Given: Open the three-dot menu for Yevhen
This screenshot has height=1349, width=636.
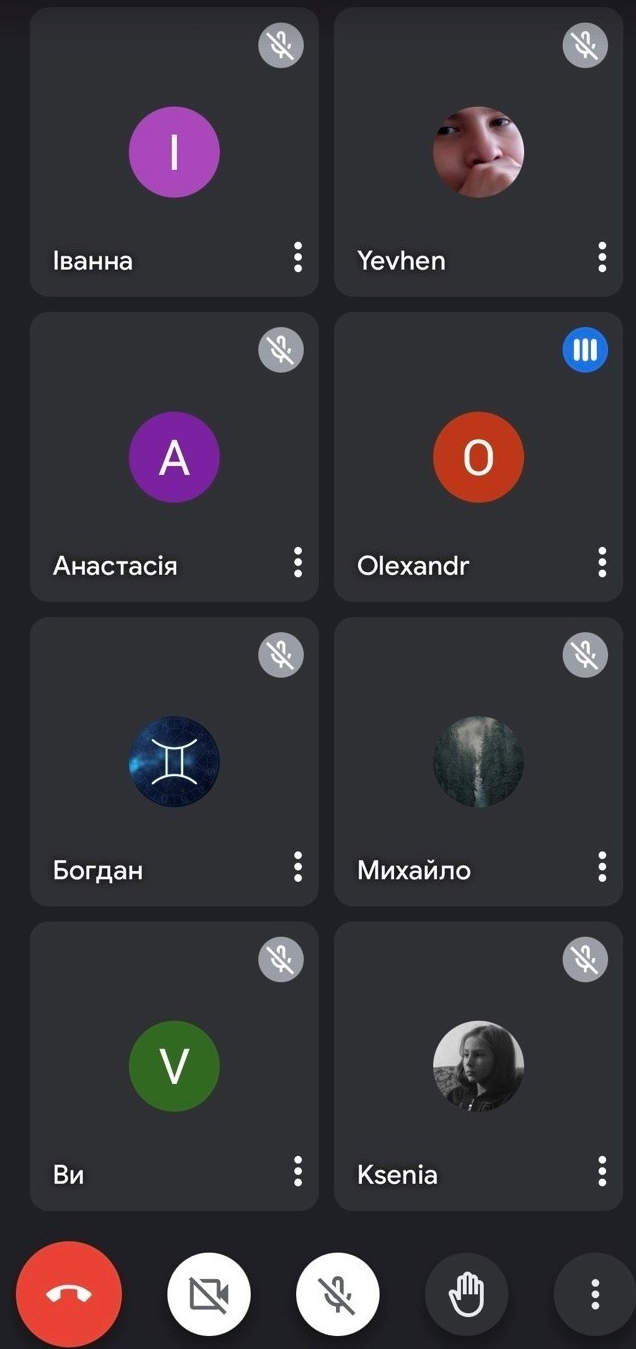Looking at the screenshot, I should [x=602, y=257].
